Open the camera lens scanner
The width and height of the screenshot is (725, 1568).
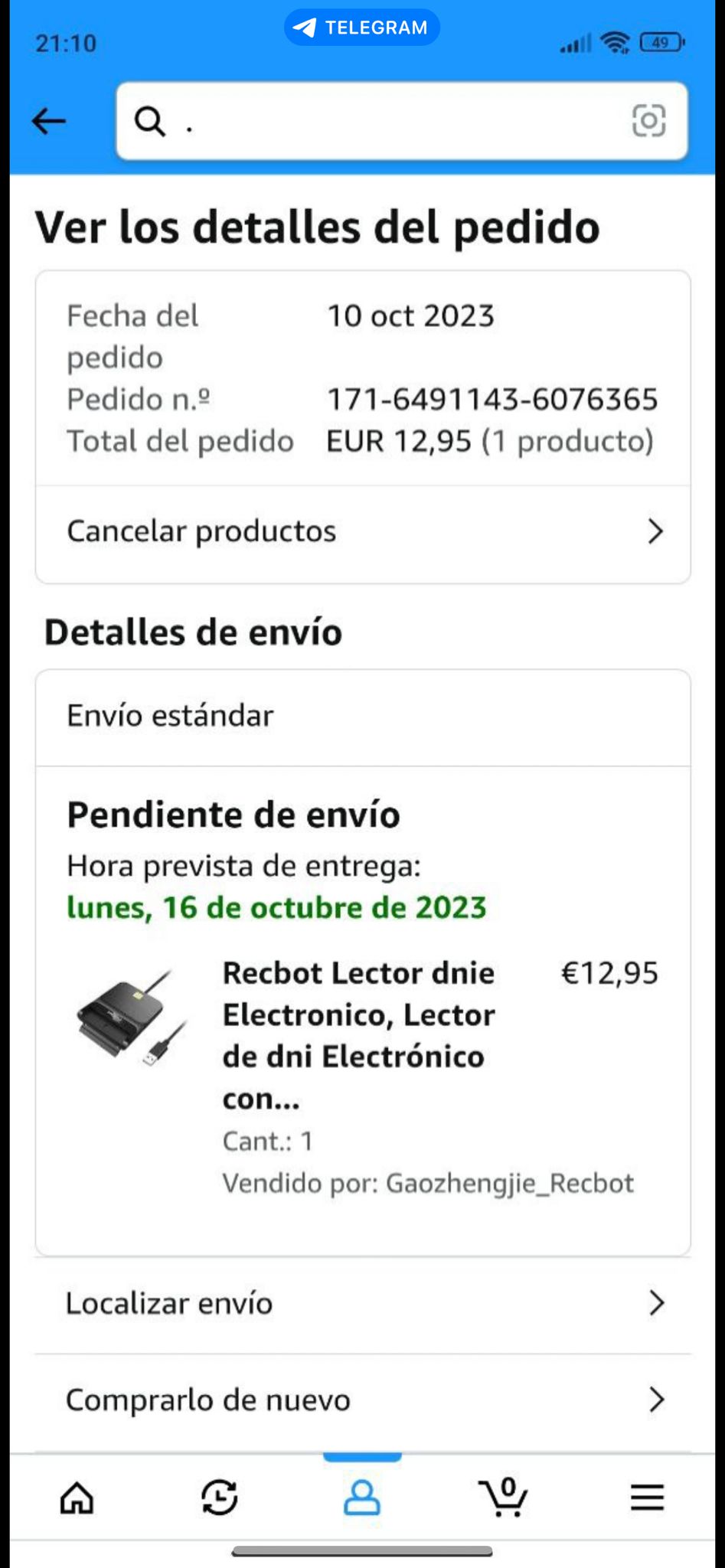coord(648,121)
